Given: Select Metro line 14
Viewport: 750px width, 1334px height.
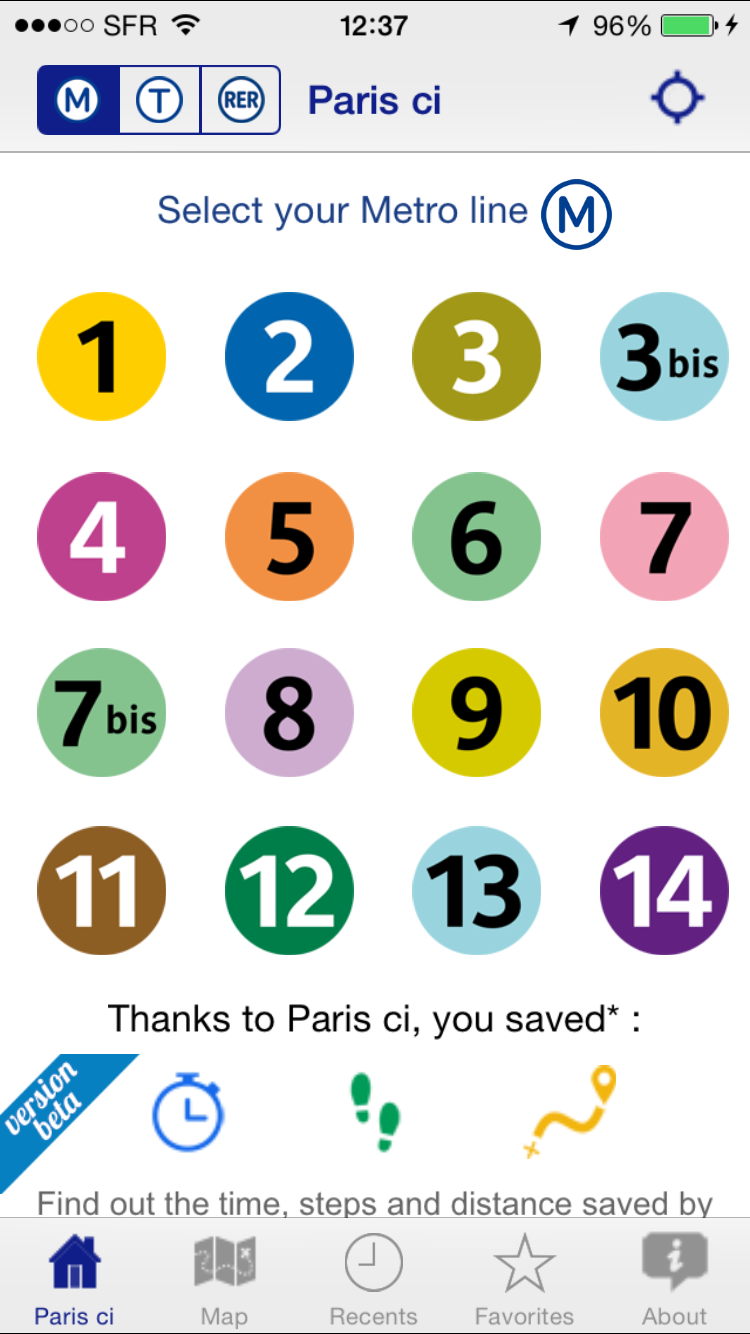Looking at the screenshot, I should coord(664,890).
